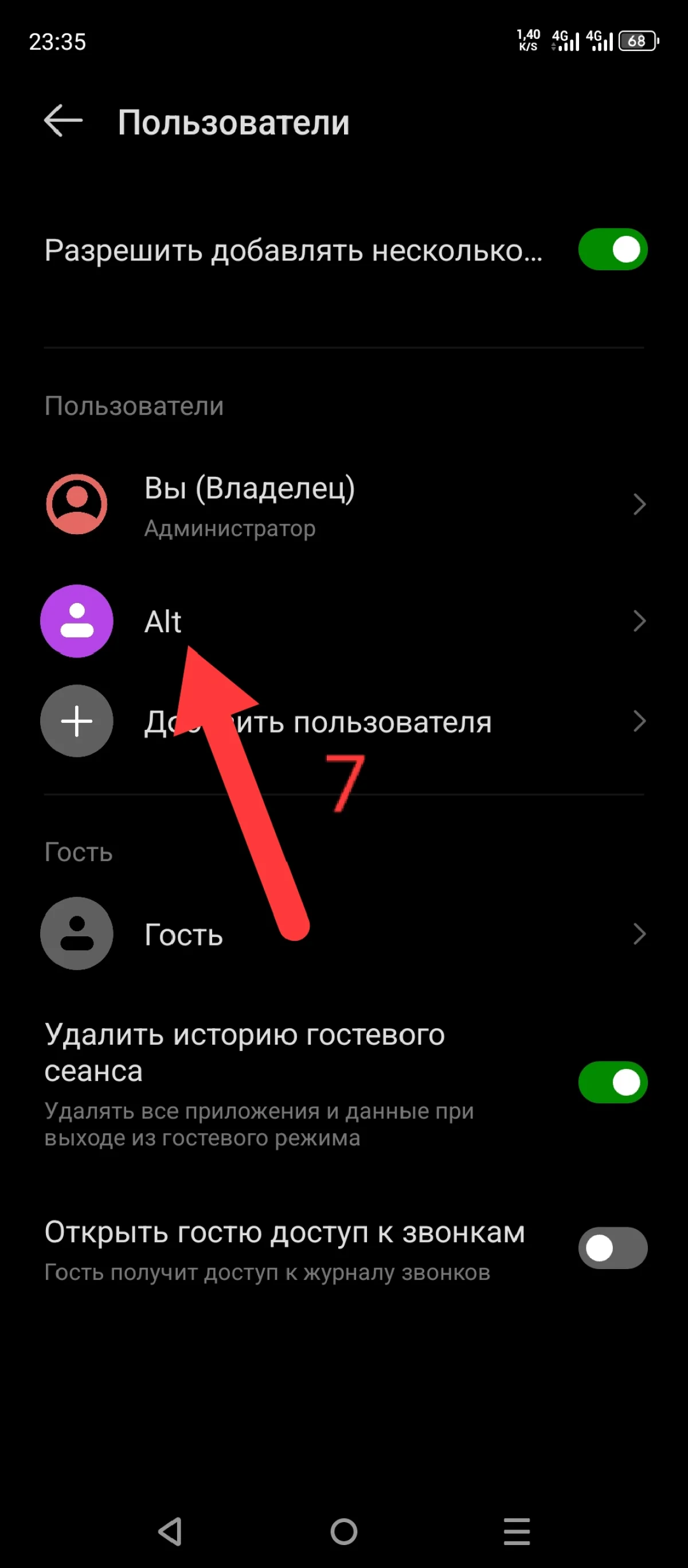Tap the Администратор subtitle text

[229, 528]
